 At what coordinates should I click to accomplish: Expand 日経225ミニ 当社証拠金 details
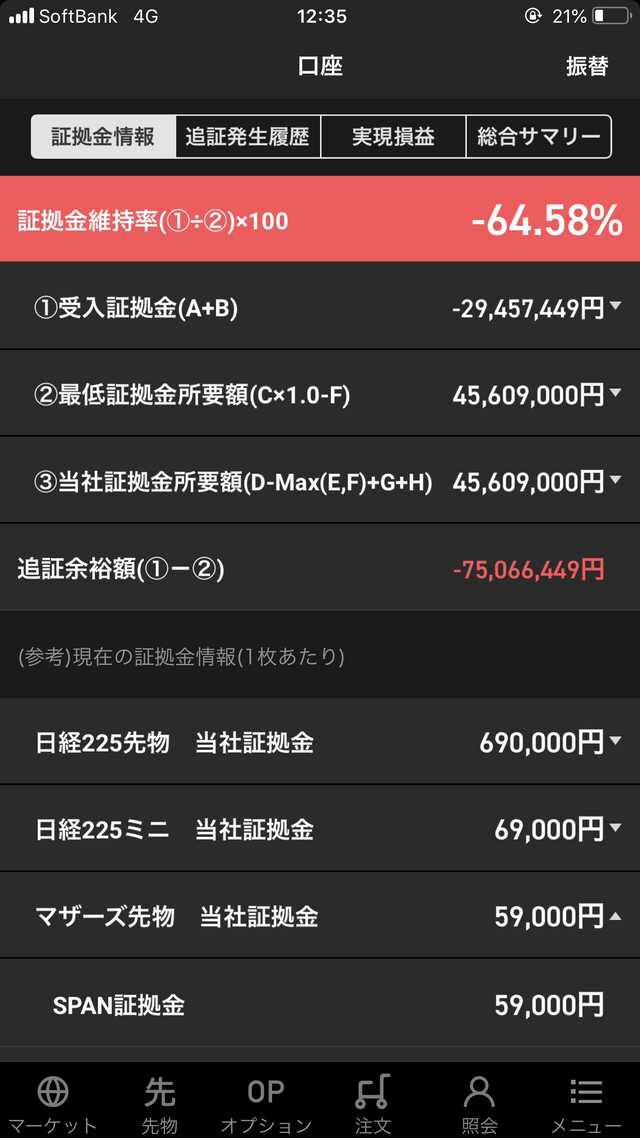(320, 829)
